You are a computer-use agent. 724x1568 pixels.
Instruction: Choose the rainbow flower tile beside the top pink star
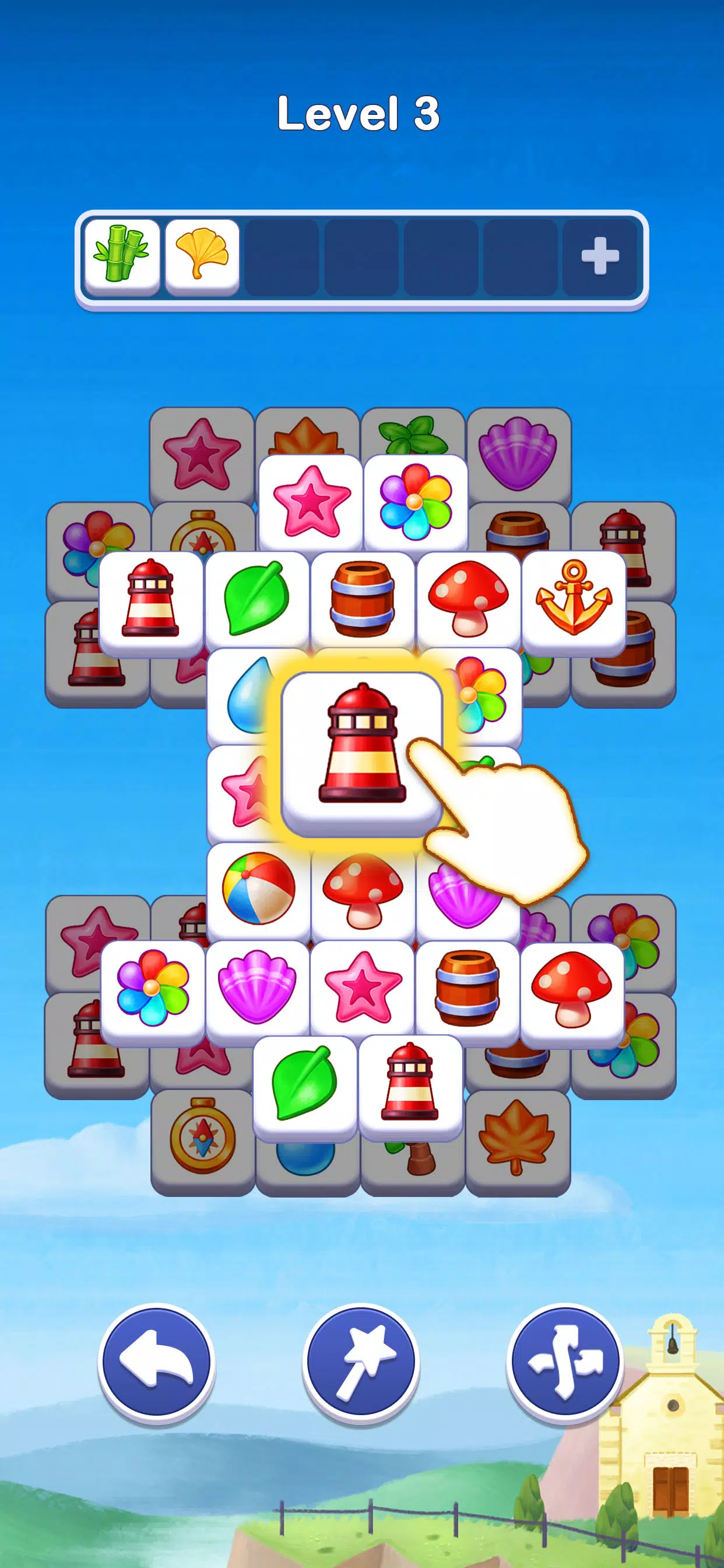tap(416, 502)
